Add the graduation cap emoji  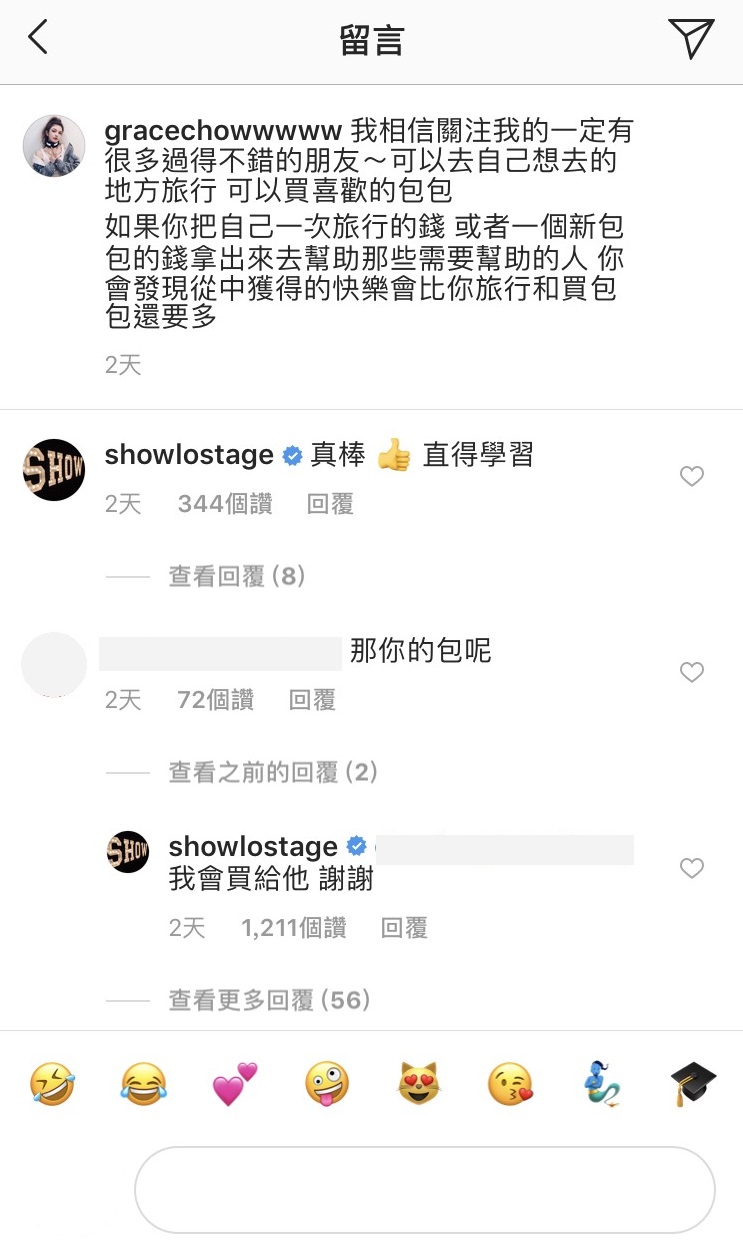click(x=693, y=1084)
